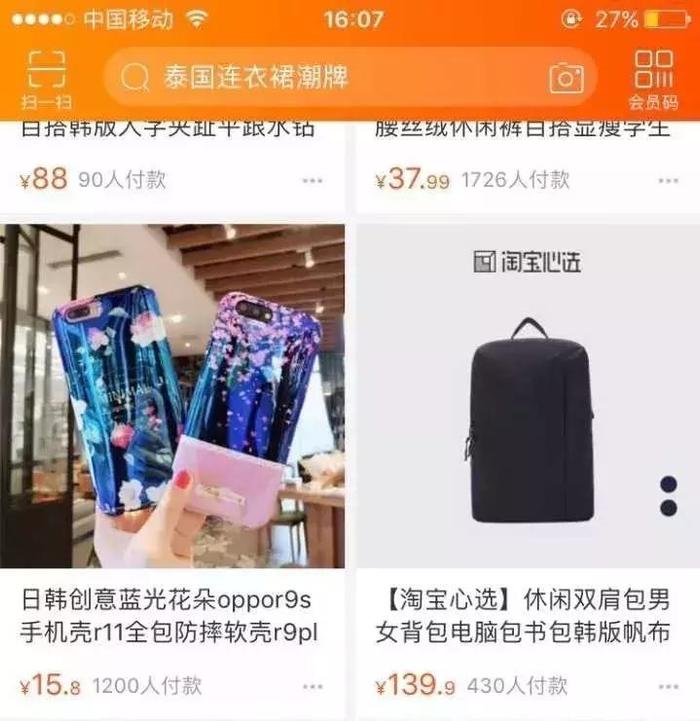Open camera image search
Screen dimensions: 700x721
[566, 77]
